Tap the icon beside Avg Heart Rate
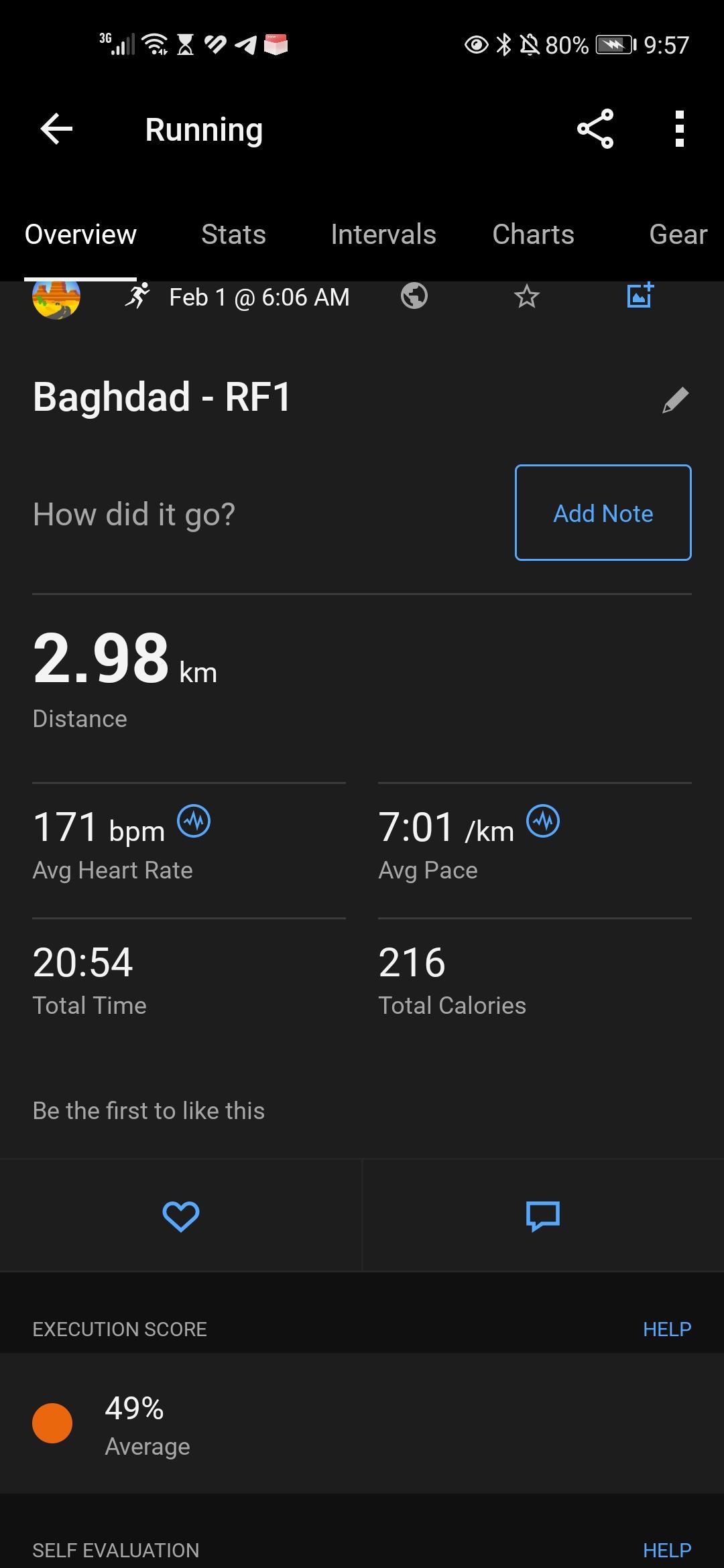Viewport: 724px width, 1568px height. 194,821
